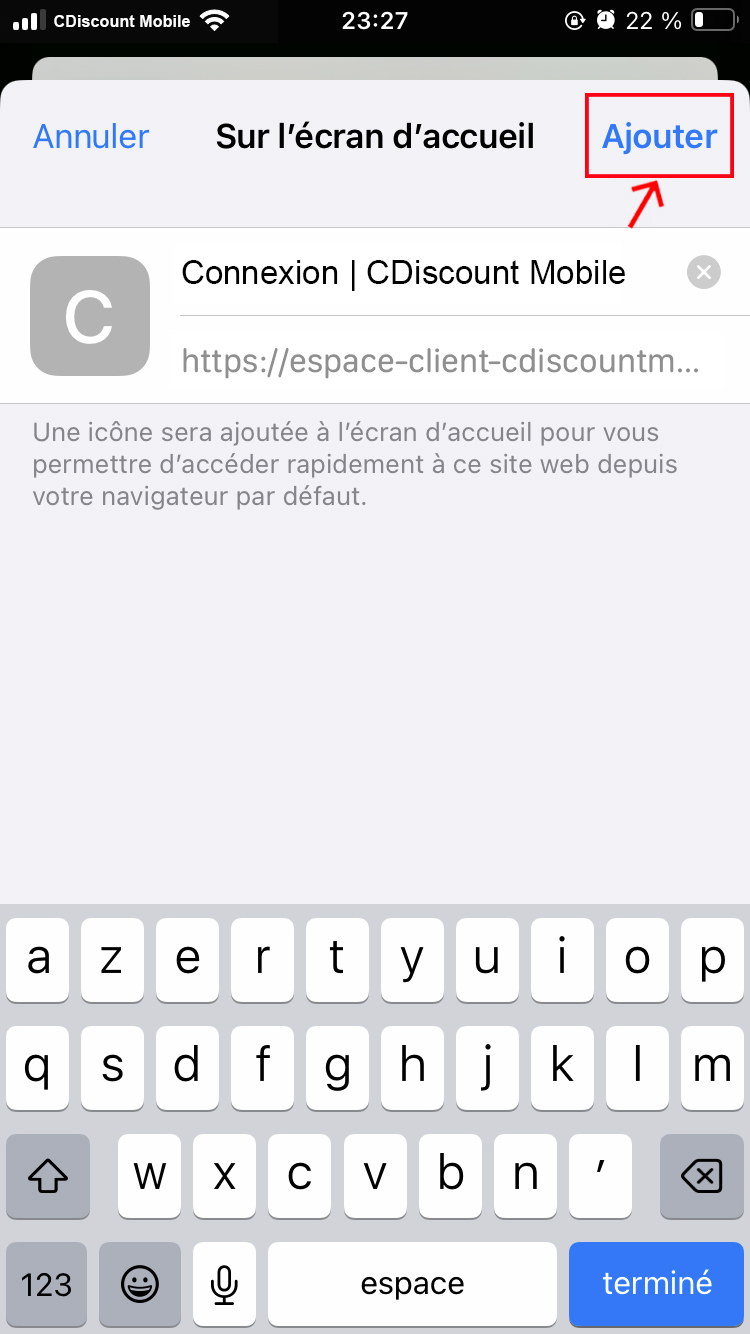This screenshot has width=750, height=1334.
Task: Tap the letter a key
Action: click(37, 960)
